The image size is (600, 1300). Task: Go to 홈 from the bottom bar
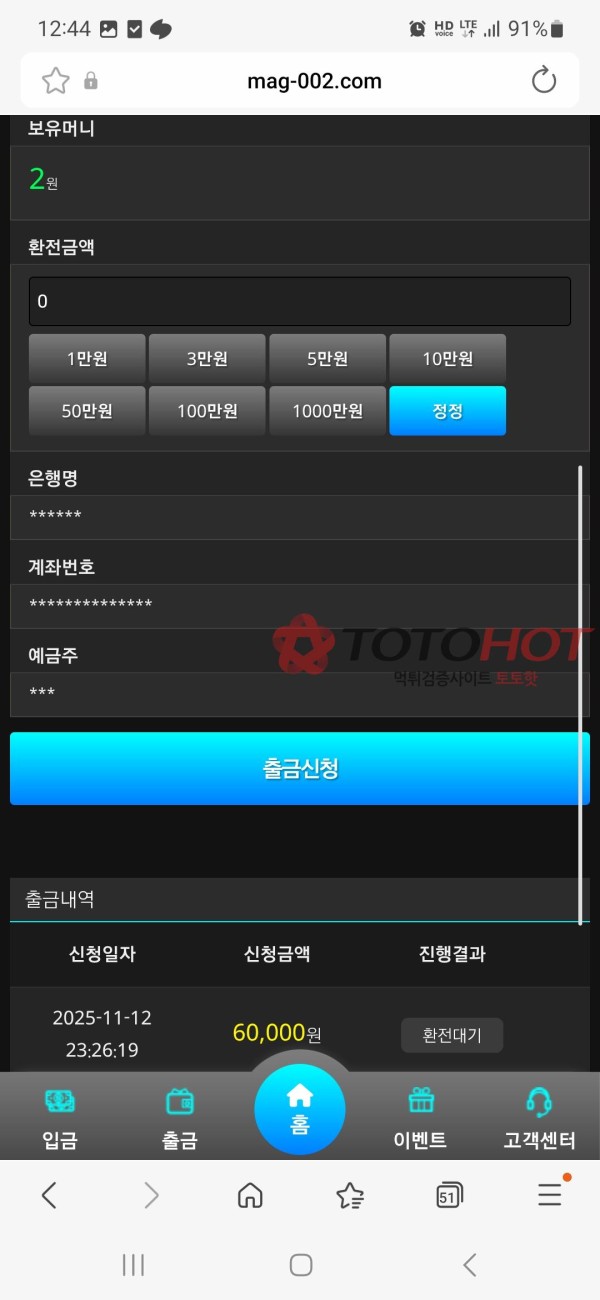coord(300,1110)
